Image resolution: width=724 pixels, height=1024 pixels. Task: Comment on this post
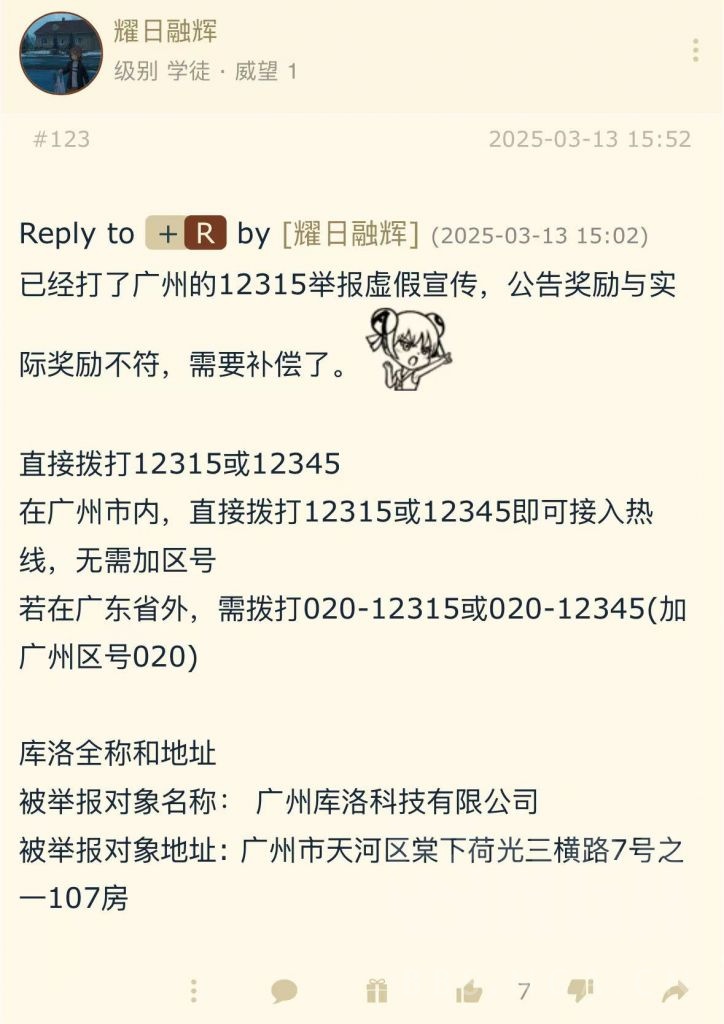(x=285, y=991)
